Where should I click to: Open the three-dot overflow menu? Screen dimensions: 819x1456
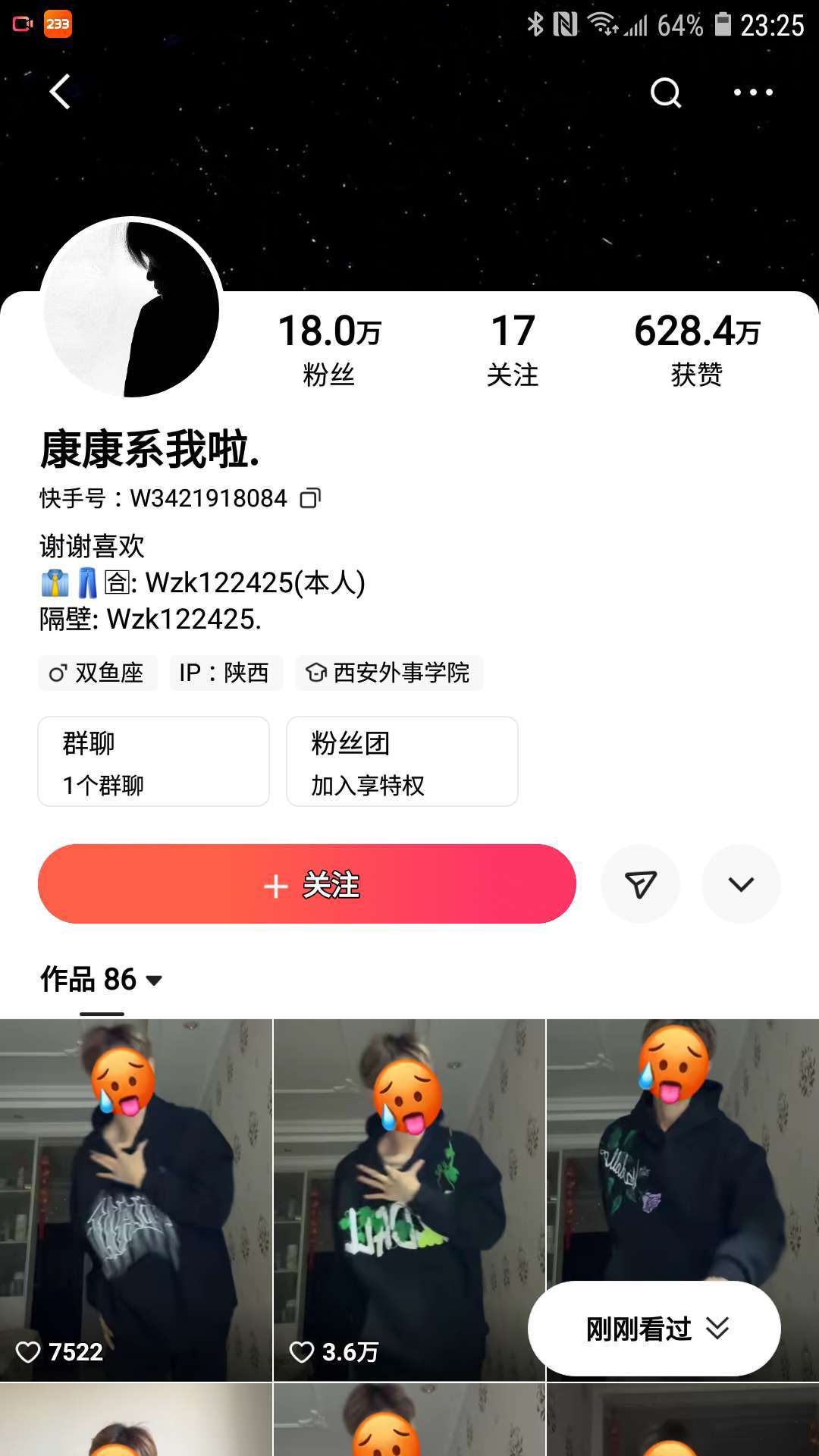(752, 93)
